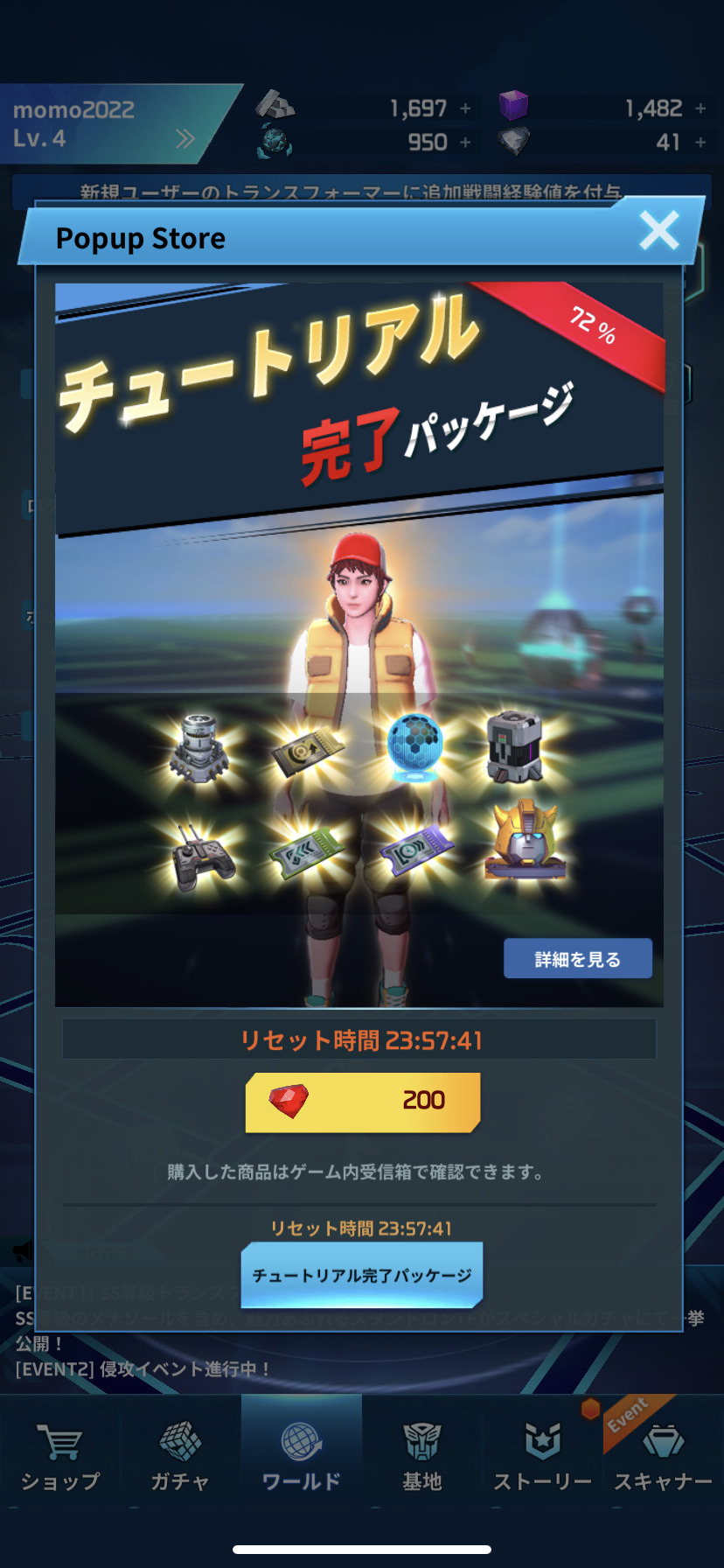Add more purple cubes next to 1,482

pyautogui.click(x=700, y=108)
